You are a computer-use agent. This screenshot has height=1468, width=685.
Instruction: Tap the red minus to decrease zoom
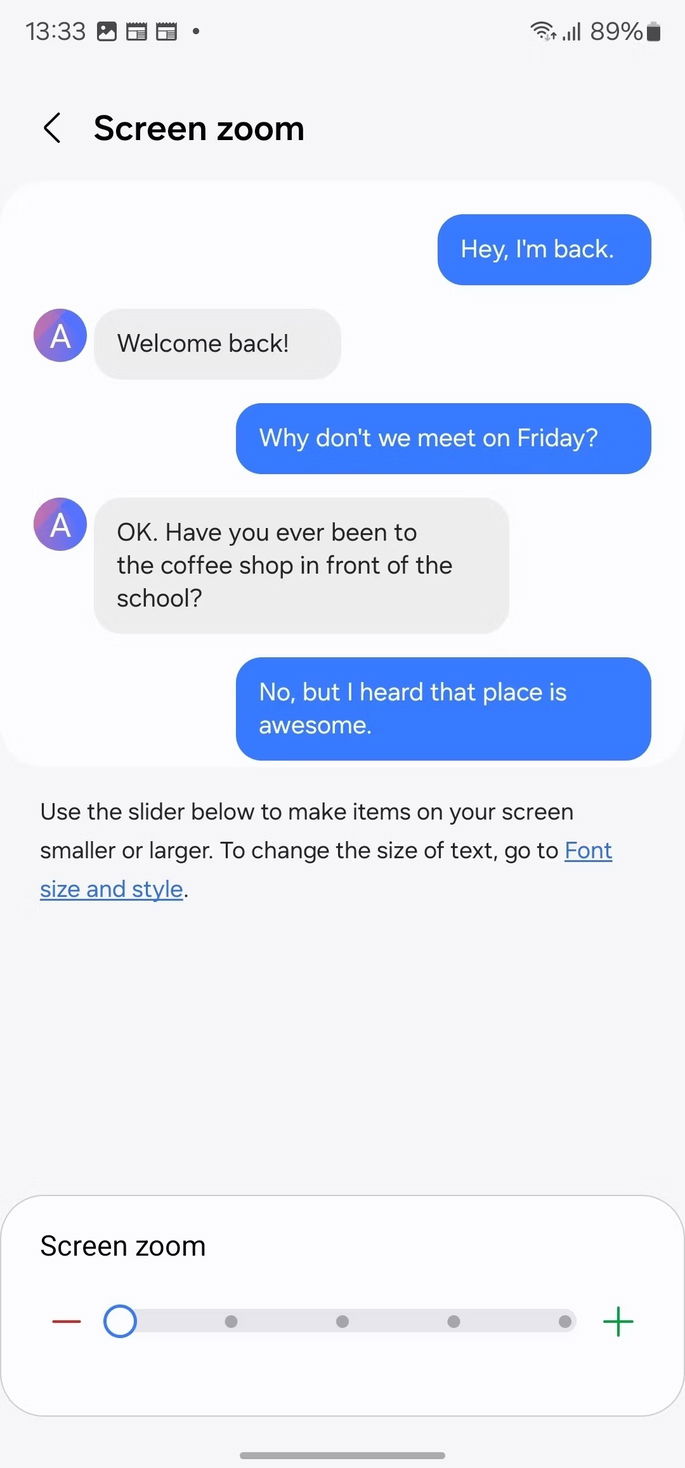66,1322
